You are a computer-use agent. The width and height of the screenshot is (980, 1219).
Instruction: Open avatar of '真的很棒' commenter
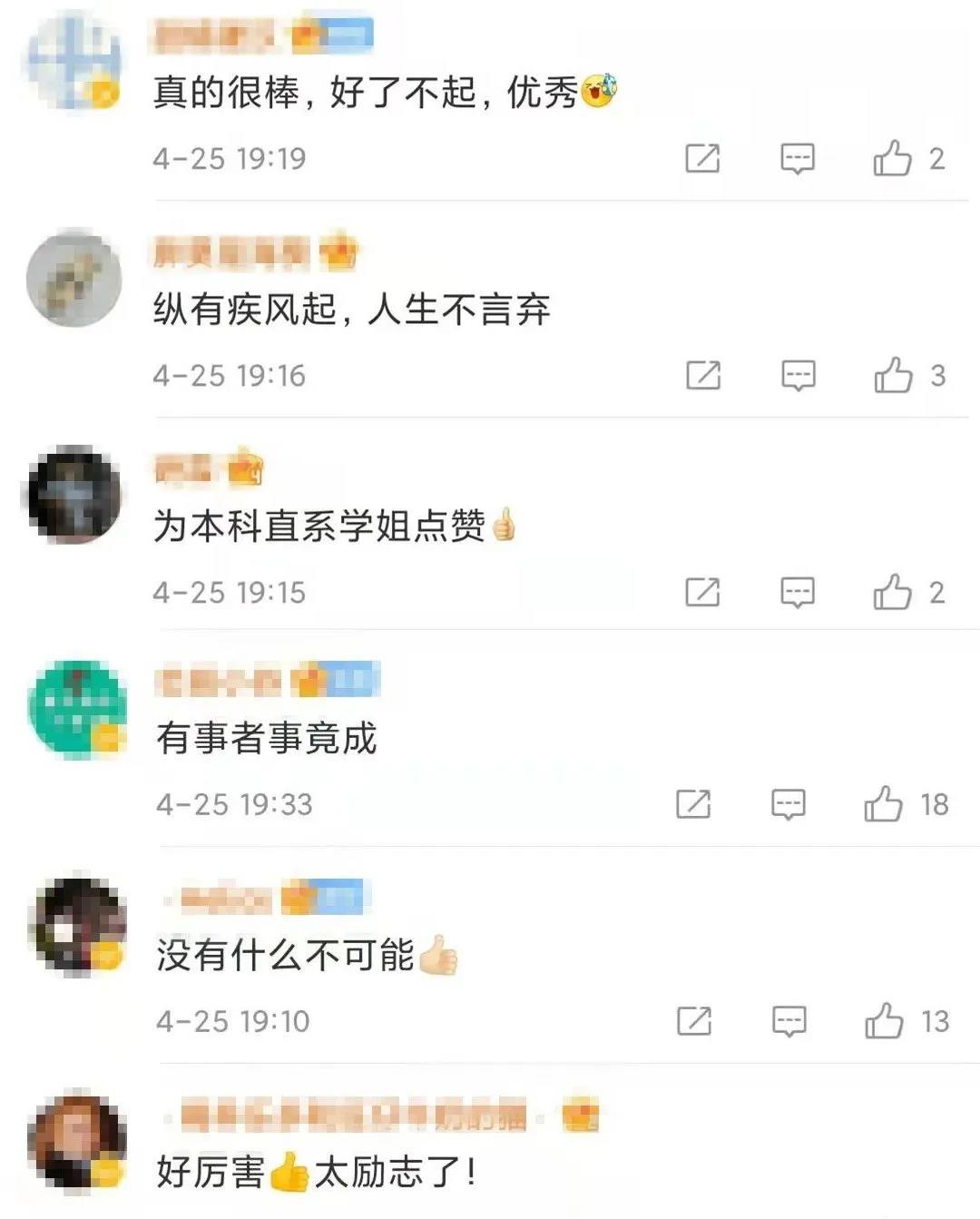coord(73,60)
